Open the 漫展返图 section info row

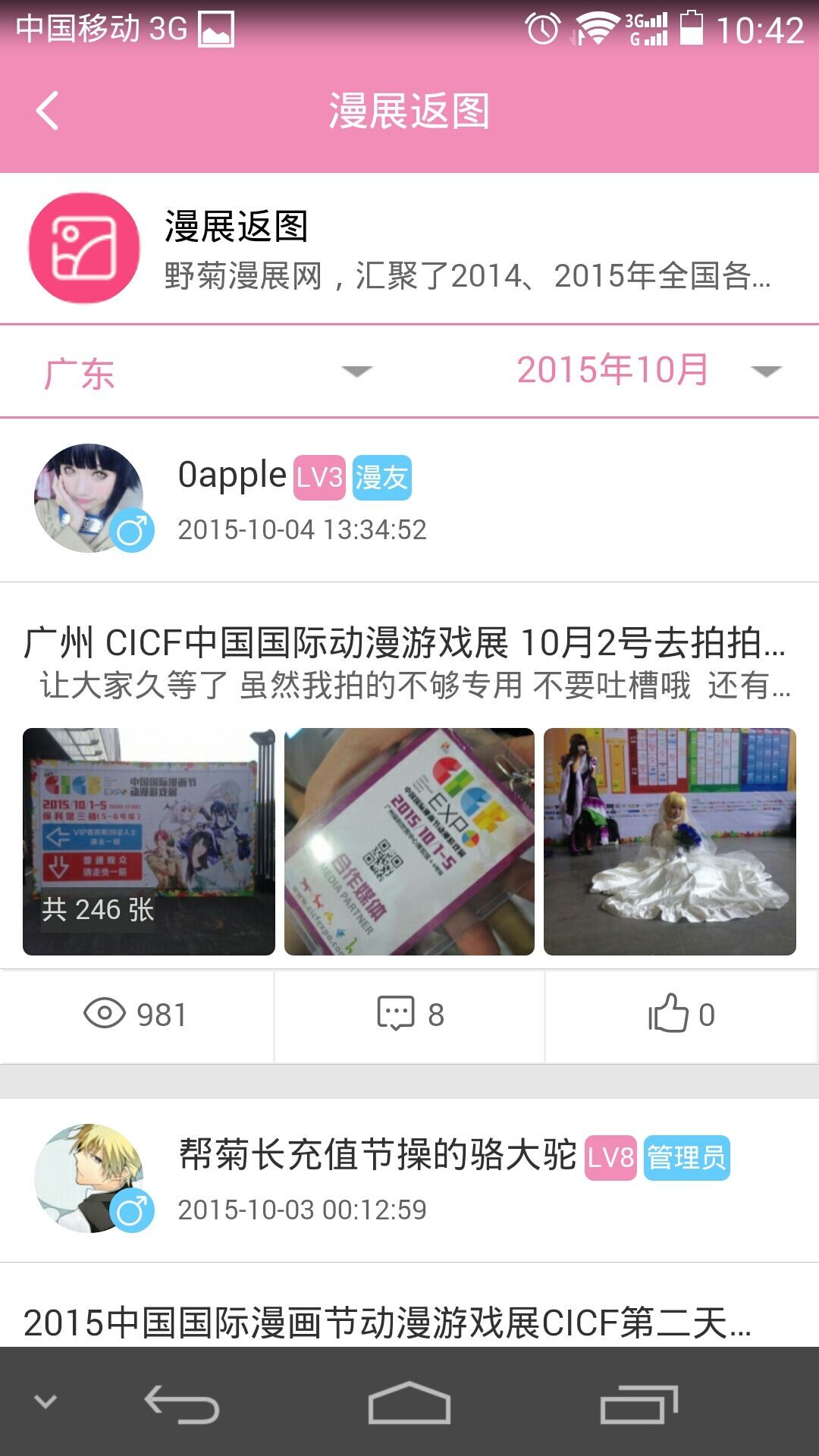click(x=409, y=249)
